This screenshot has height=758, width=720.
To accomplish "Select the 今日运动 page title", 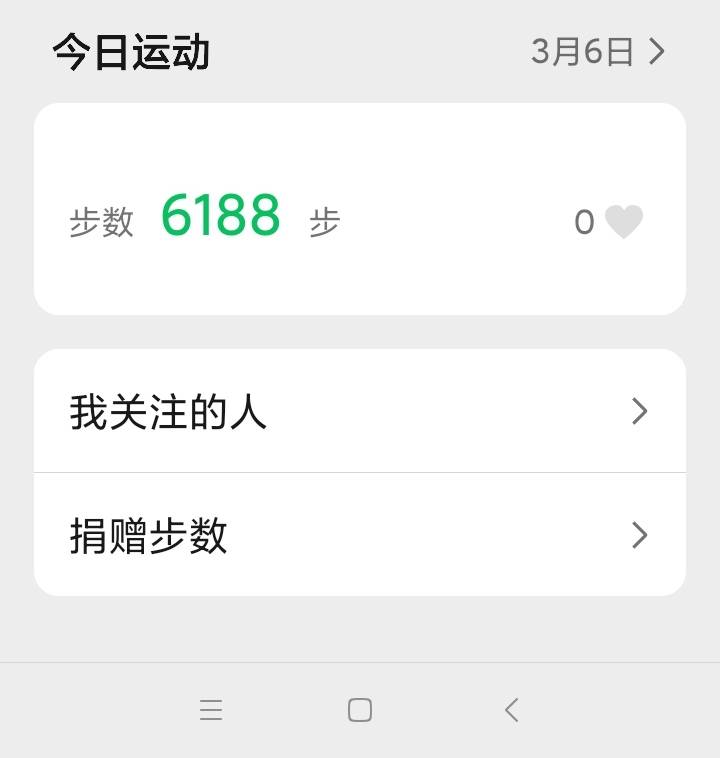I will (133, 51).
